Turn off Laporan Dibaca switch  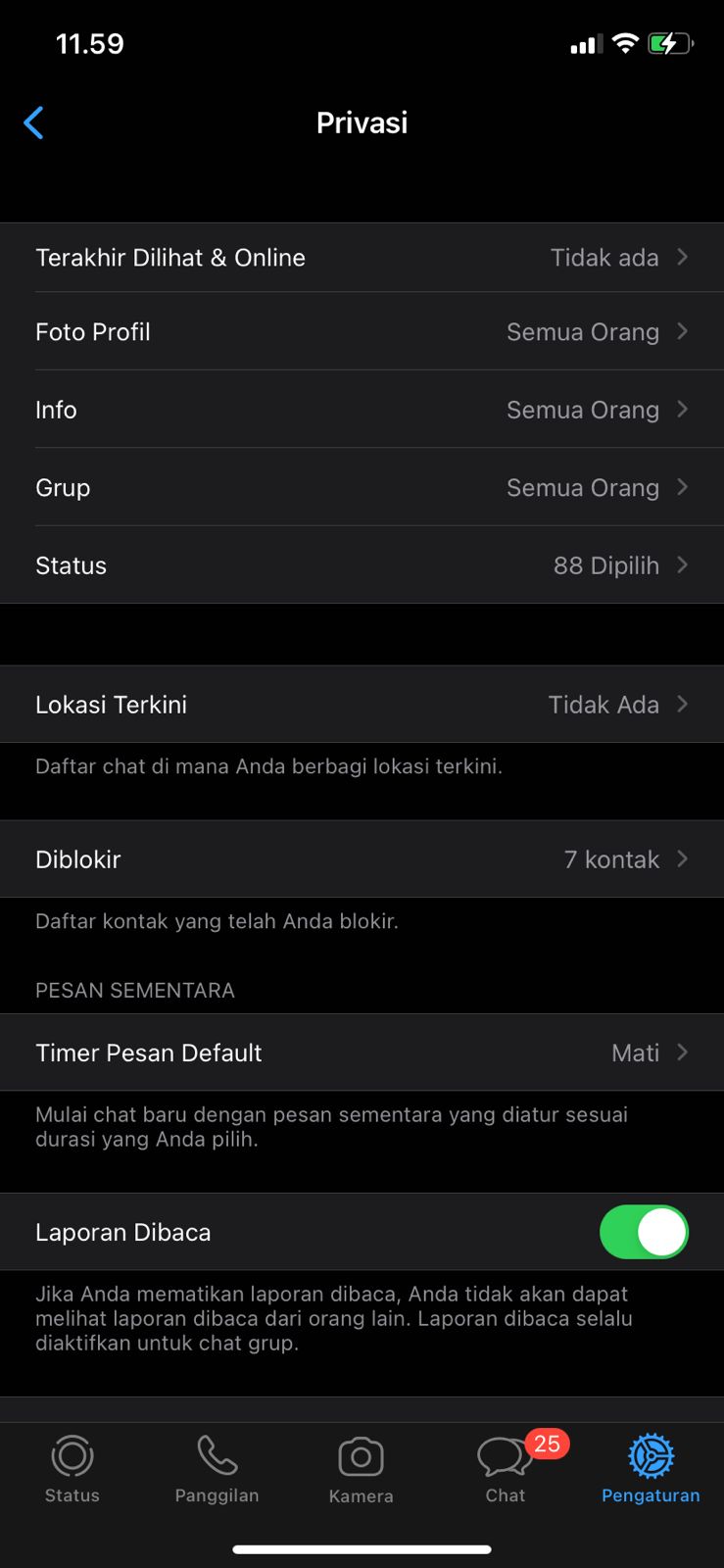click(644, 1232)
